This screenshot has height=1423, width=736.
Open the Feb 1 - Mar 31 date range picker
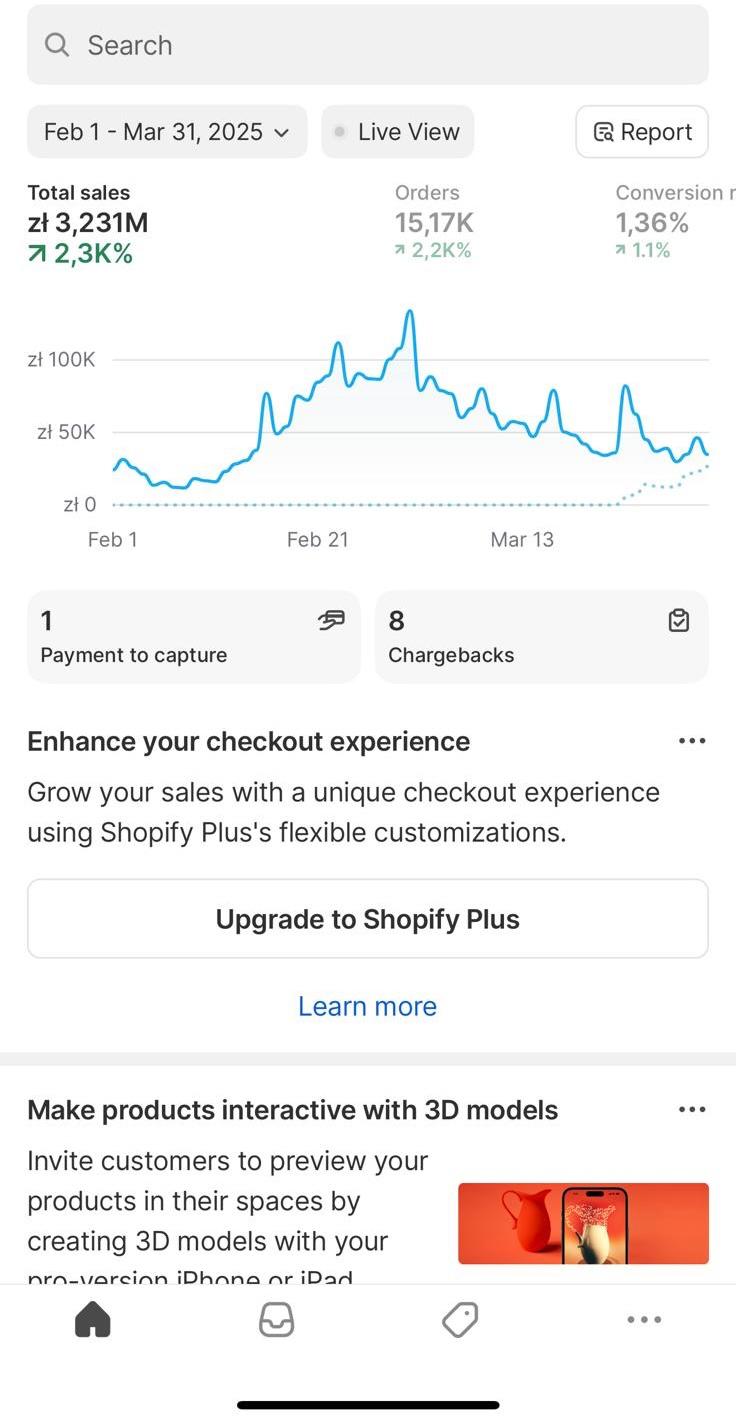click(x=167, y=132)
